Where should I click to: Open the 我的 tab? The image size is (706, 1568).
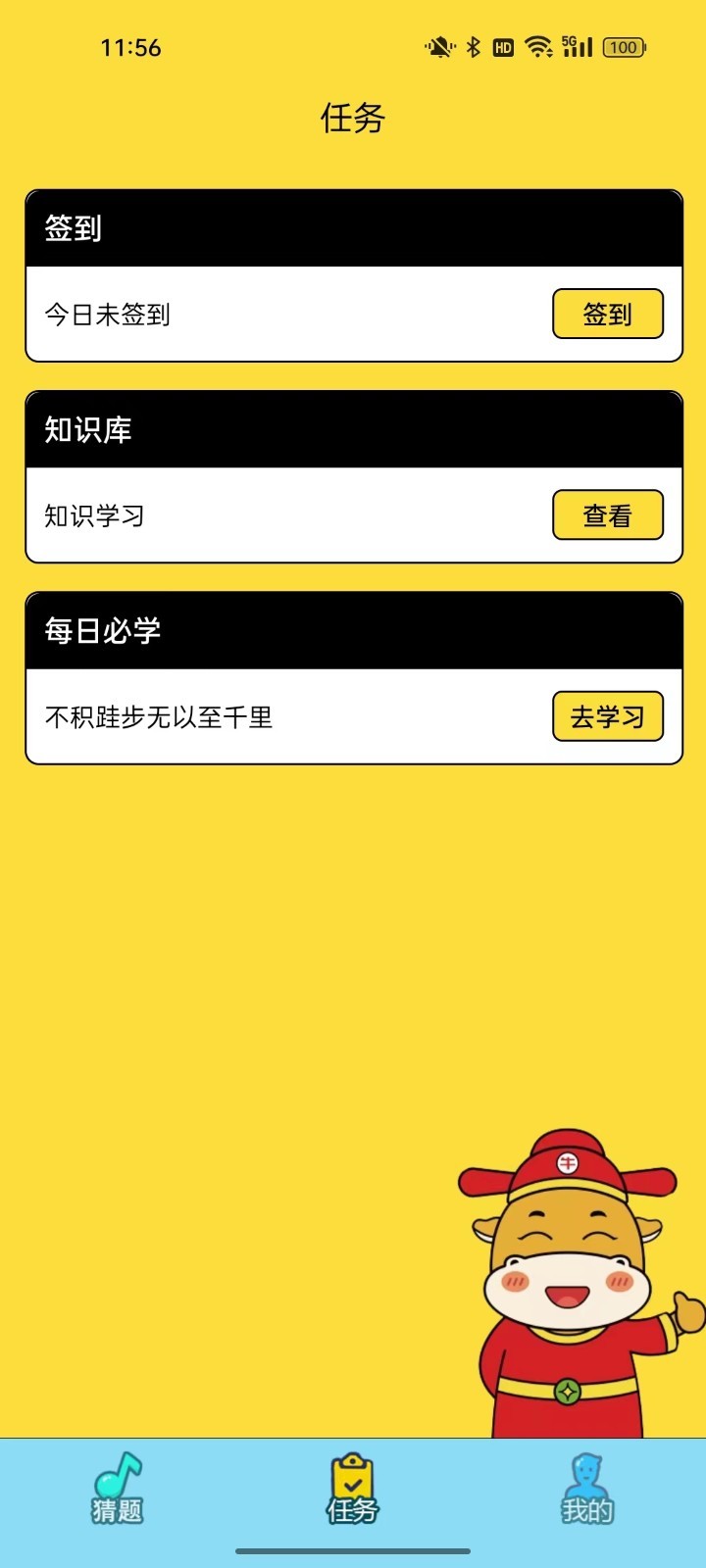(587, 1490)
